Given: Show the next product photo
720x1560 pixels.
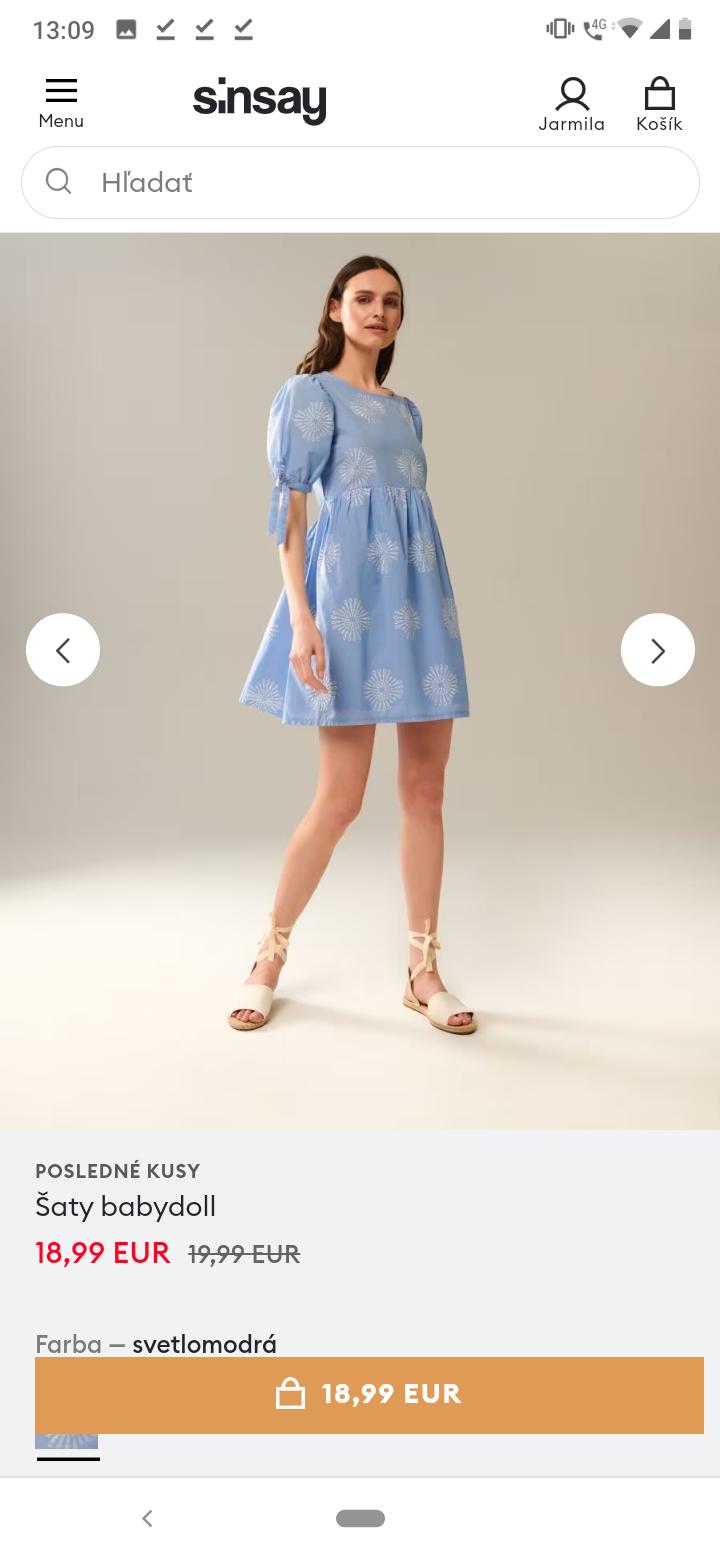Looking at the screenshot, I should (x=657, y=650).
